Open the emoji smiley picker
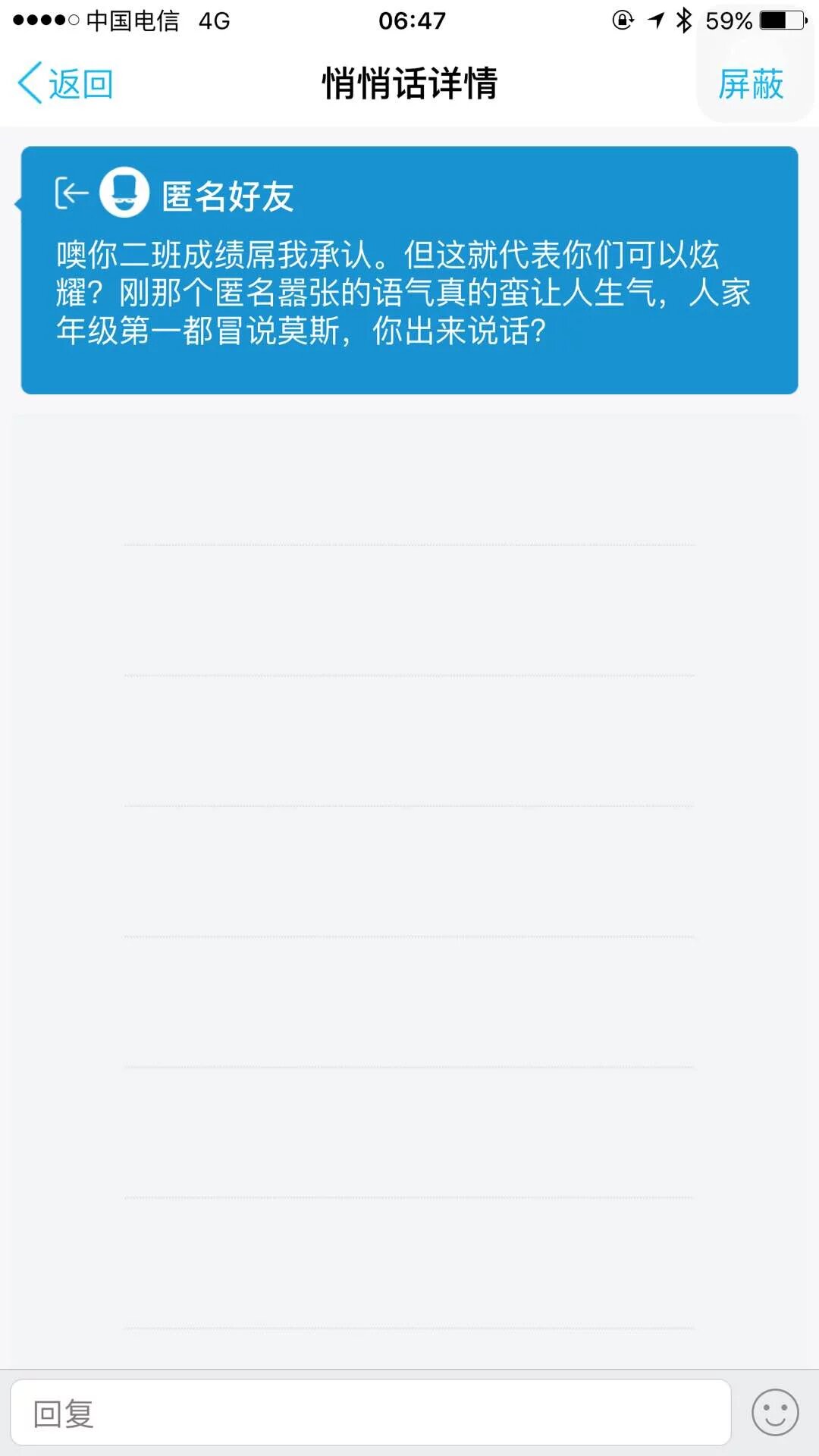 coord(774,1413)
